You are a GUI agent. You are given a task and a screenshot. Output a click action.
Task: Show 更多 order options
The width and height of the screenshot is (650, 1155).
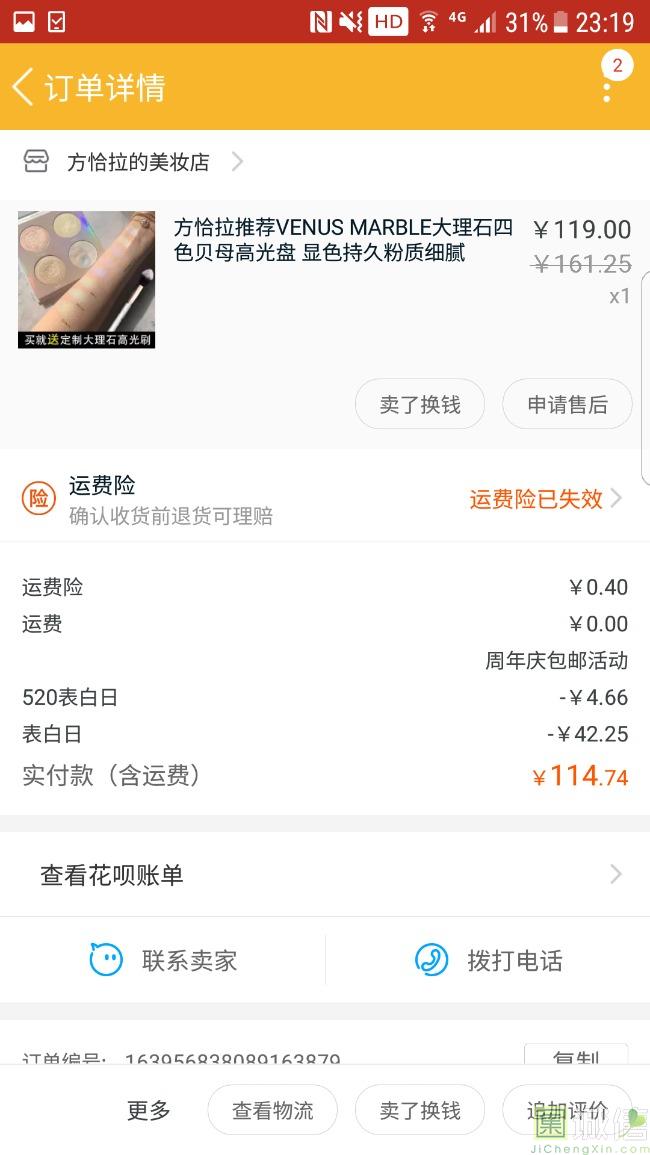click(x=149, y=1110)
